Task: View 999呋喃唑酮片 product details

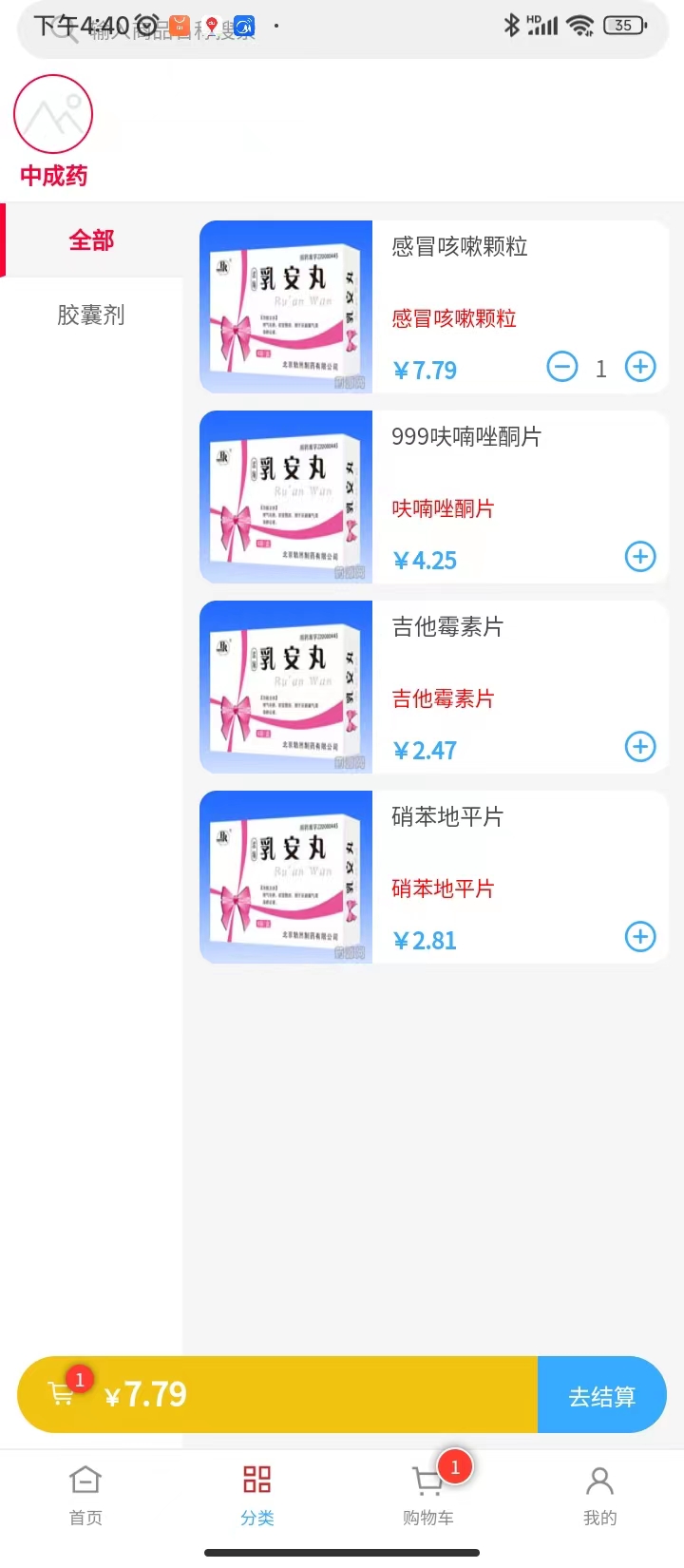Action: coord(465,437)
